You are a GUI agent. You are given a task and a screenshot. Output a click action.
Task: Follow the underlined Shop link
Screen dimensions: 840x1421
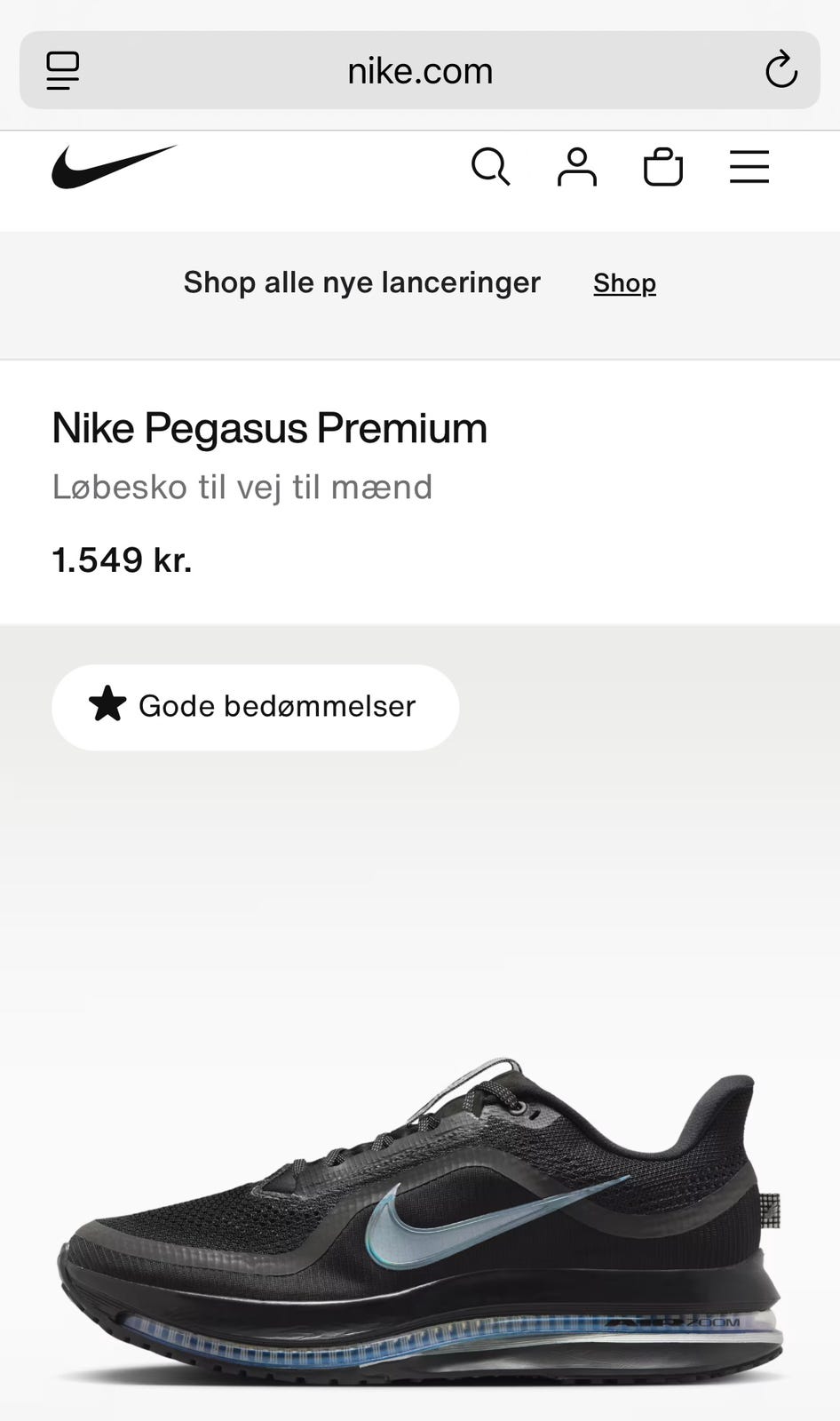(x=625, y=282)
